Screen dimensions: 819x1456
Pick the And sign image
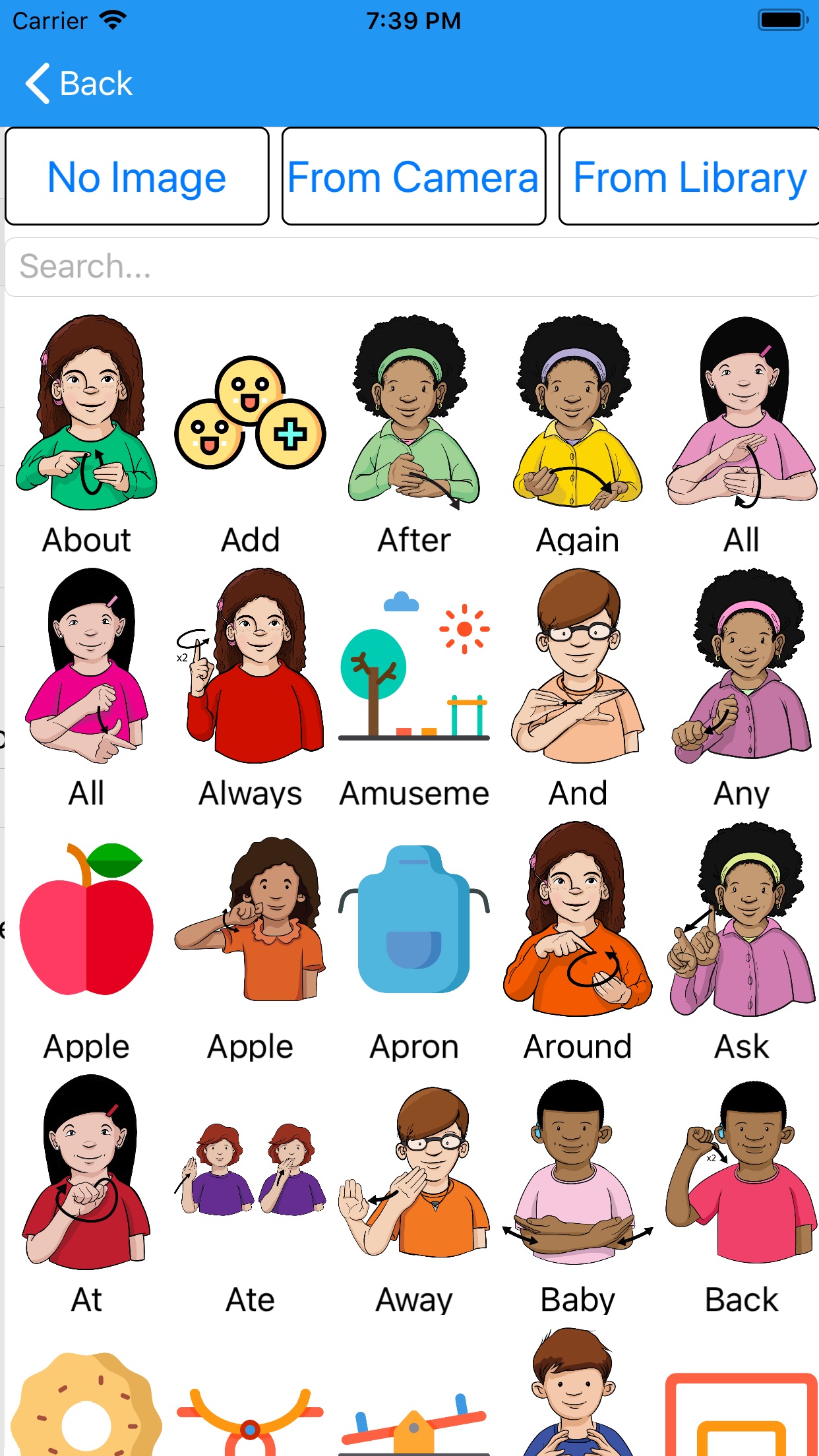(x=577, y=665)
